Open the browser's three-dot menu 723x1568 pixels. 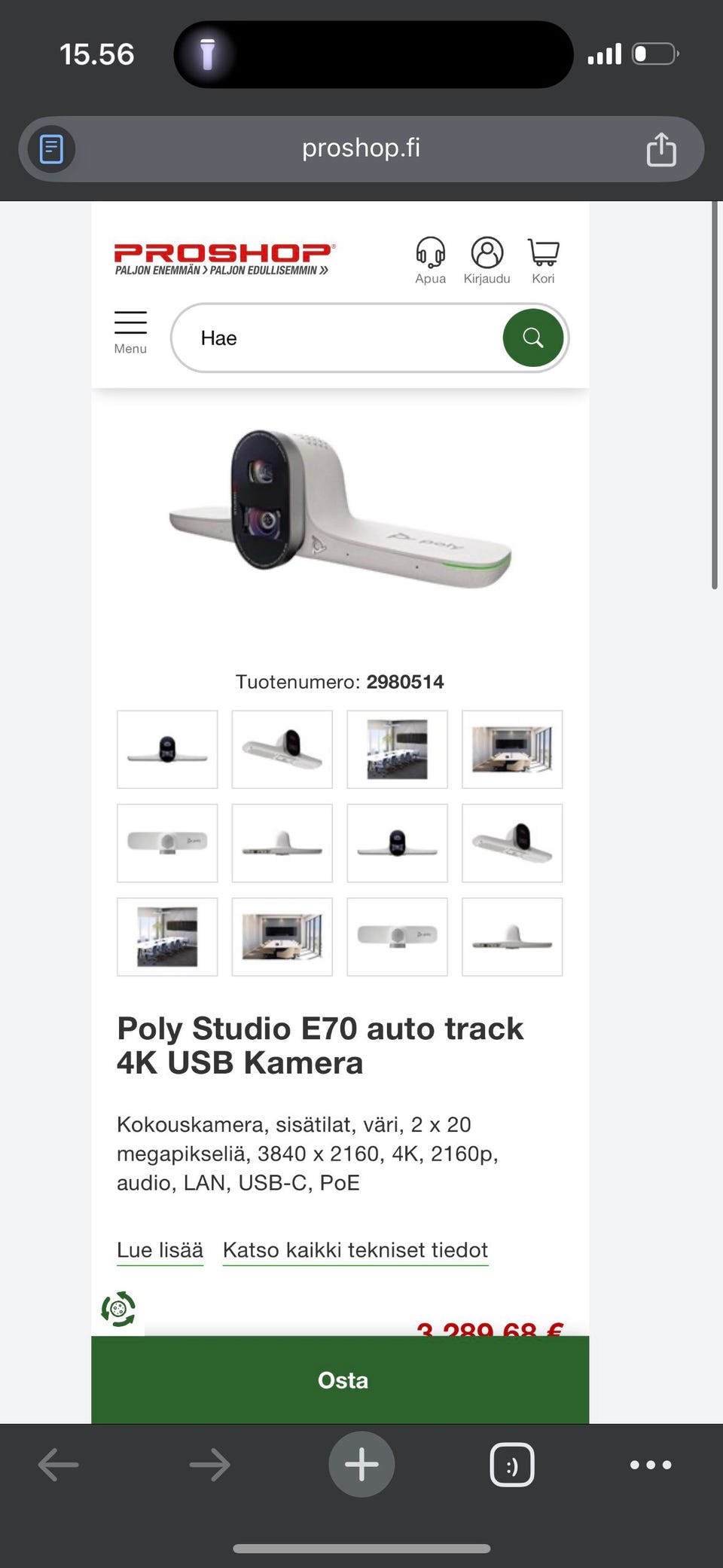[x=651, y=1465]
